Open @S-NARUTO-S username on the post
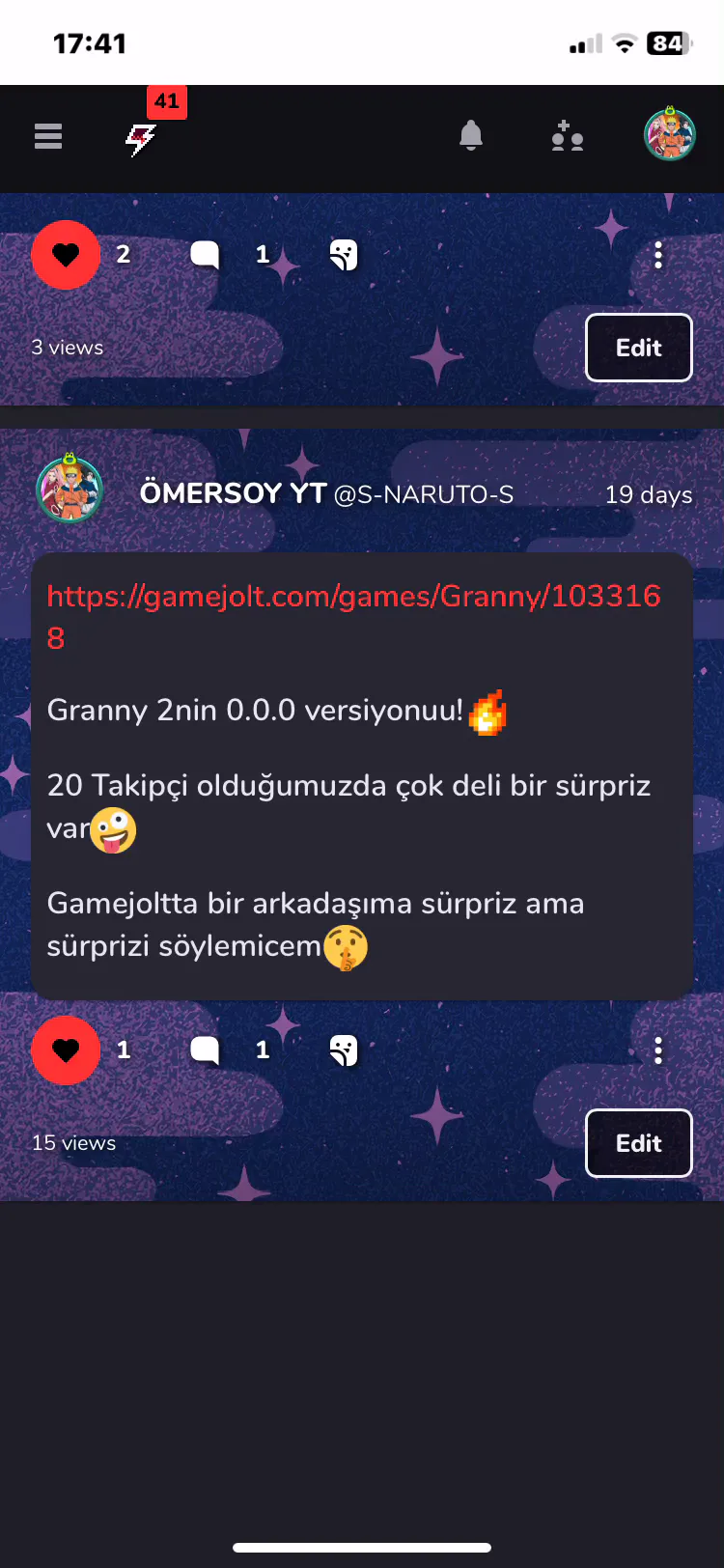Viewport: 724px width, 1568px height. tap(423, 494)
